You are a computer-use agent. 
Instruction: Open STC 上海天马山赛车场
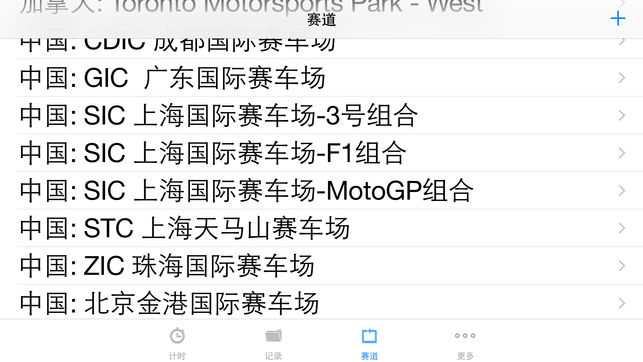pos(322,228)
